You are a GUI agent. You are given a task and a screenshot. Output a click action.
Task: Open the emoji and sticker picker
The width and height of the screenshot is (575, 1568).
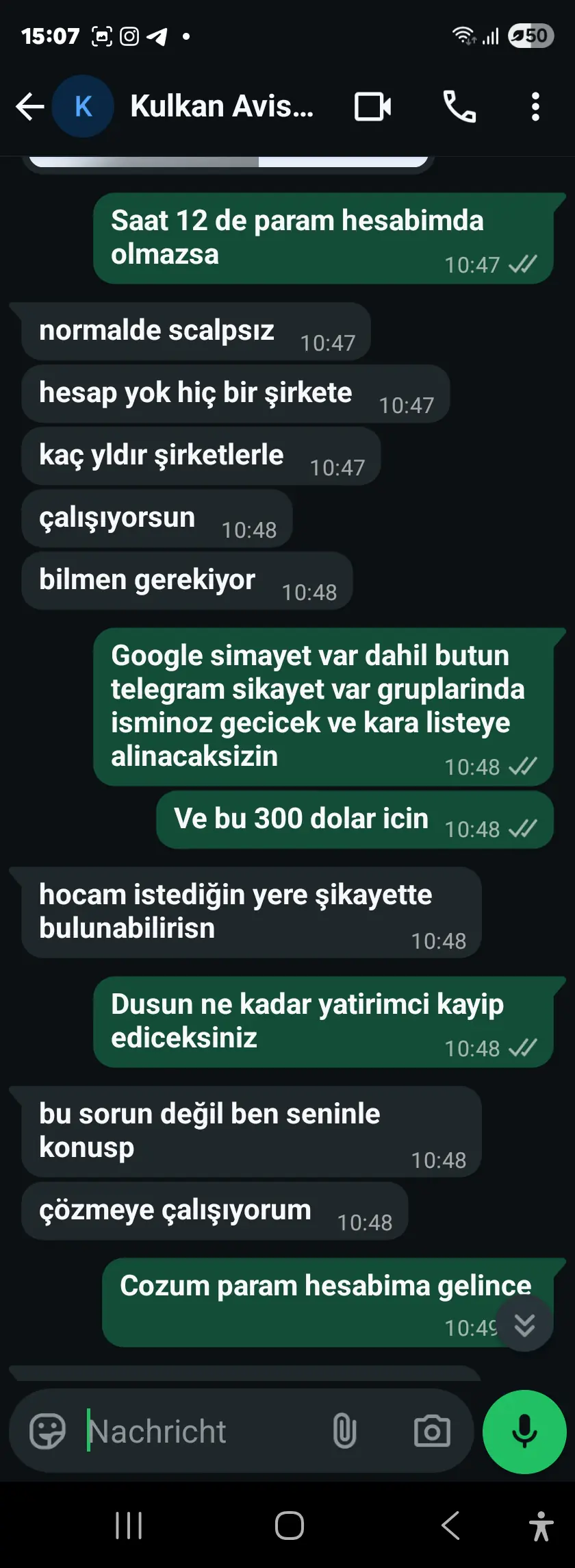(x=47, y=1431)
